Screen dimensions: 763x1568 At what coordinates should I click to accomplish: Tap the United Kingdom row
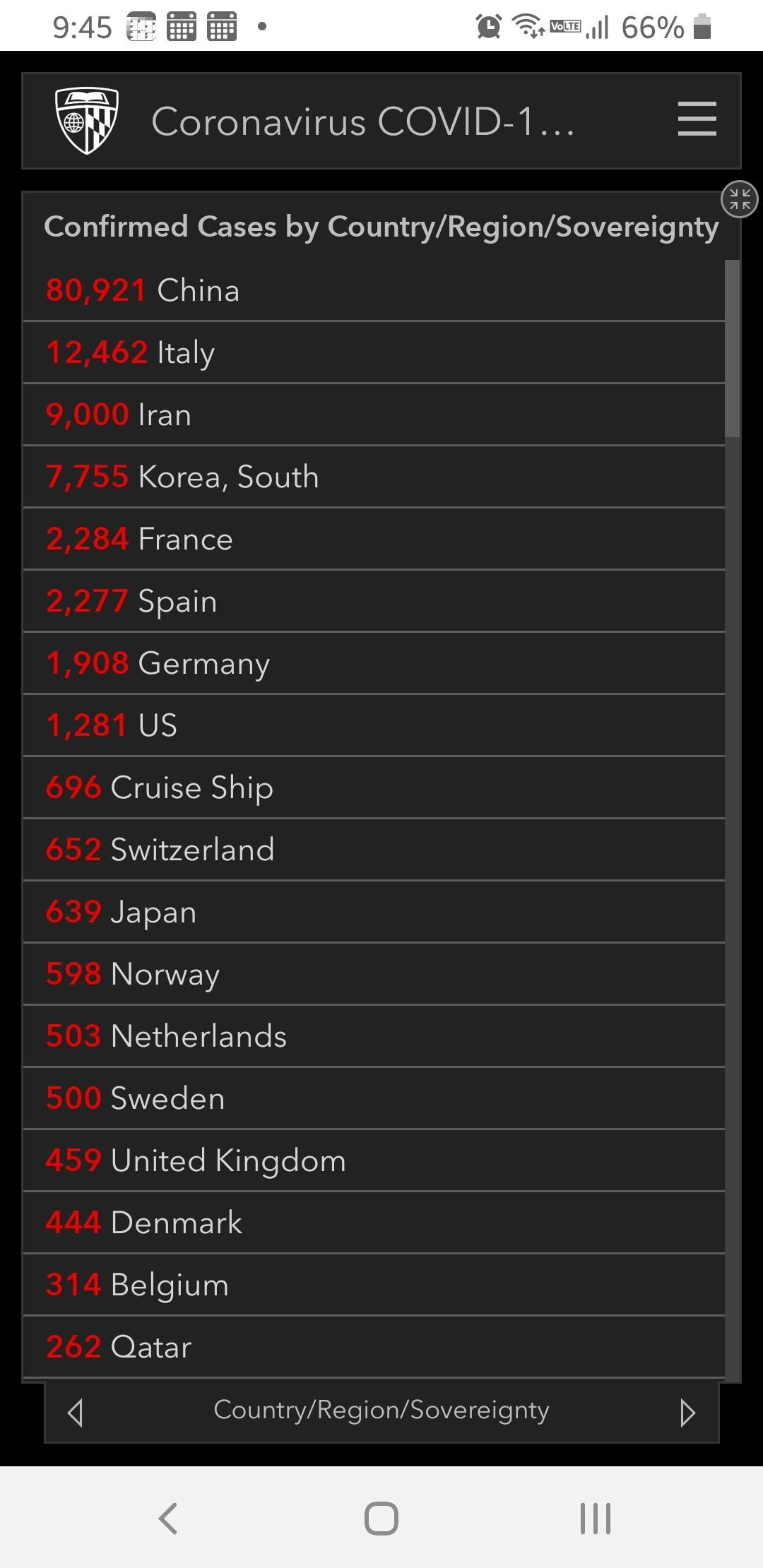[374, 1160]
